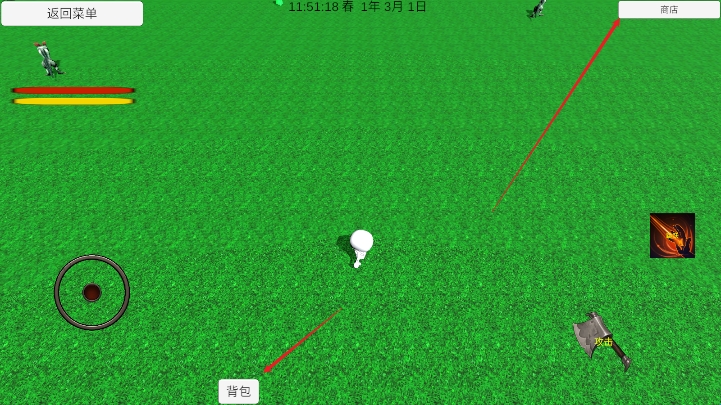Activate the fire dragon skill icon
Image resolution: width=721 pixels, height=405 pixels.
[672, 235]
